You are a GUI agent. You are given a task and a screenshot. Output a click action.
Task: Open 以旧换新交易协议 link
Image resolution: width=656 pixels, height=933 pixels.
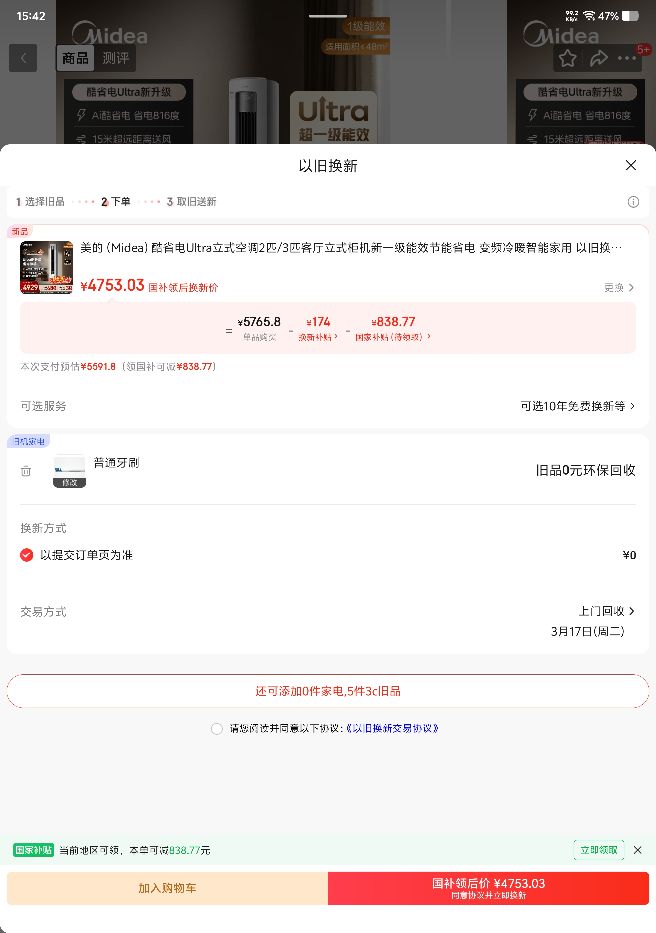click(x=393, y=728)
